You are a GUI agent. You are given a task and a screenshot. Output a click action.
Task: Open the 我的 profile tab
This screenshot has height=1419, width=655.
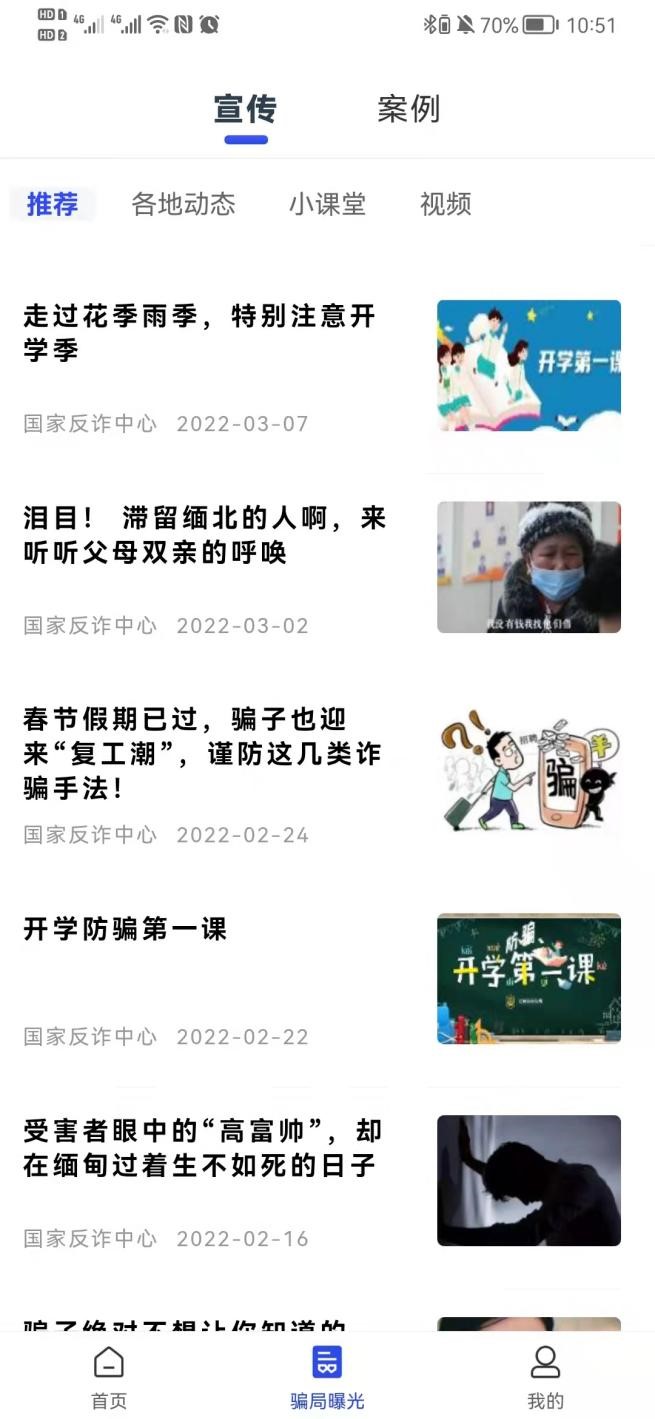pyautogui.click(x=545, y=1377)
